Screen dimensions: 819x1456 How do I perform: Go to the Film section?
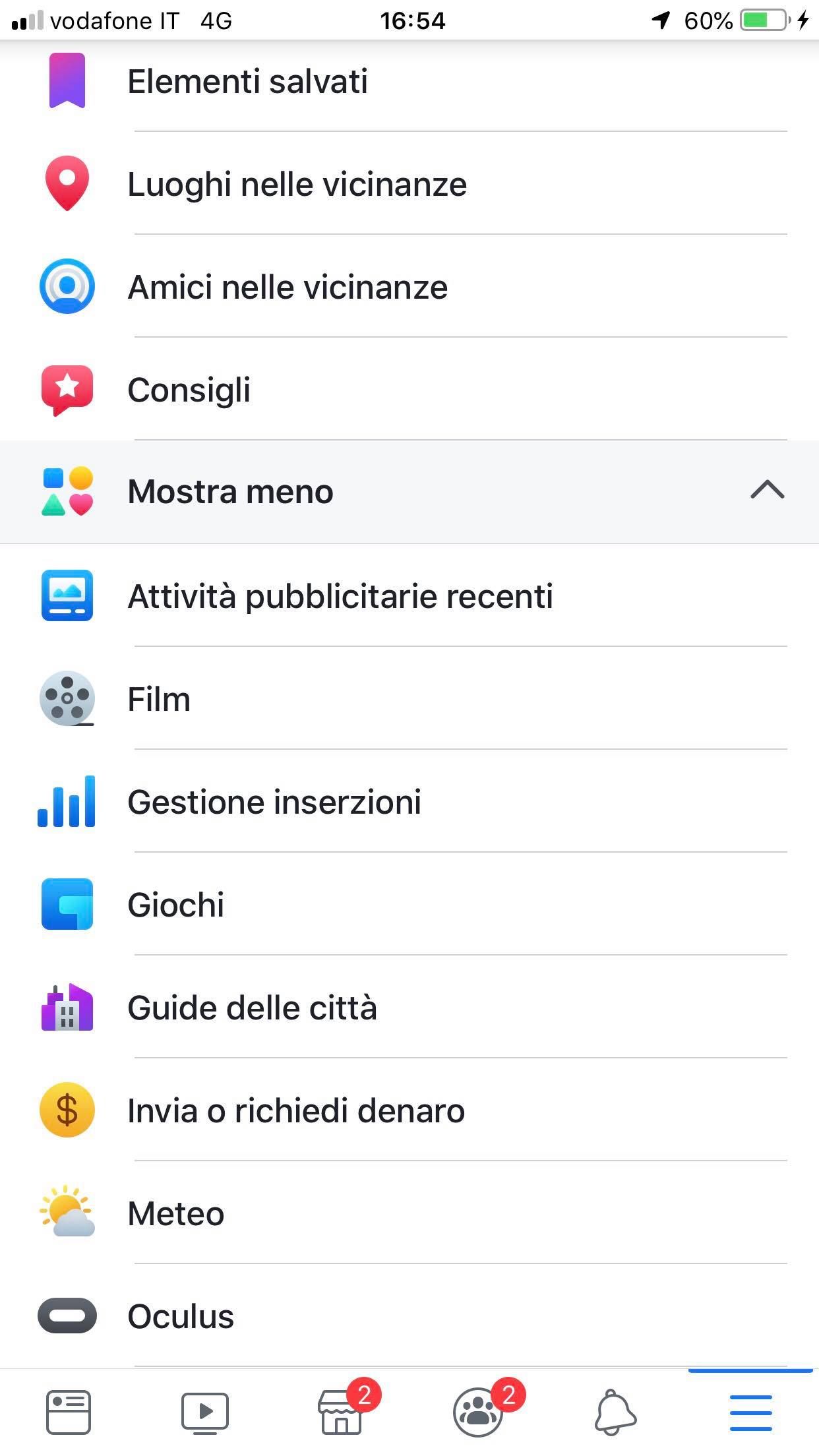tap(159, 699)
